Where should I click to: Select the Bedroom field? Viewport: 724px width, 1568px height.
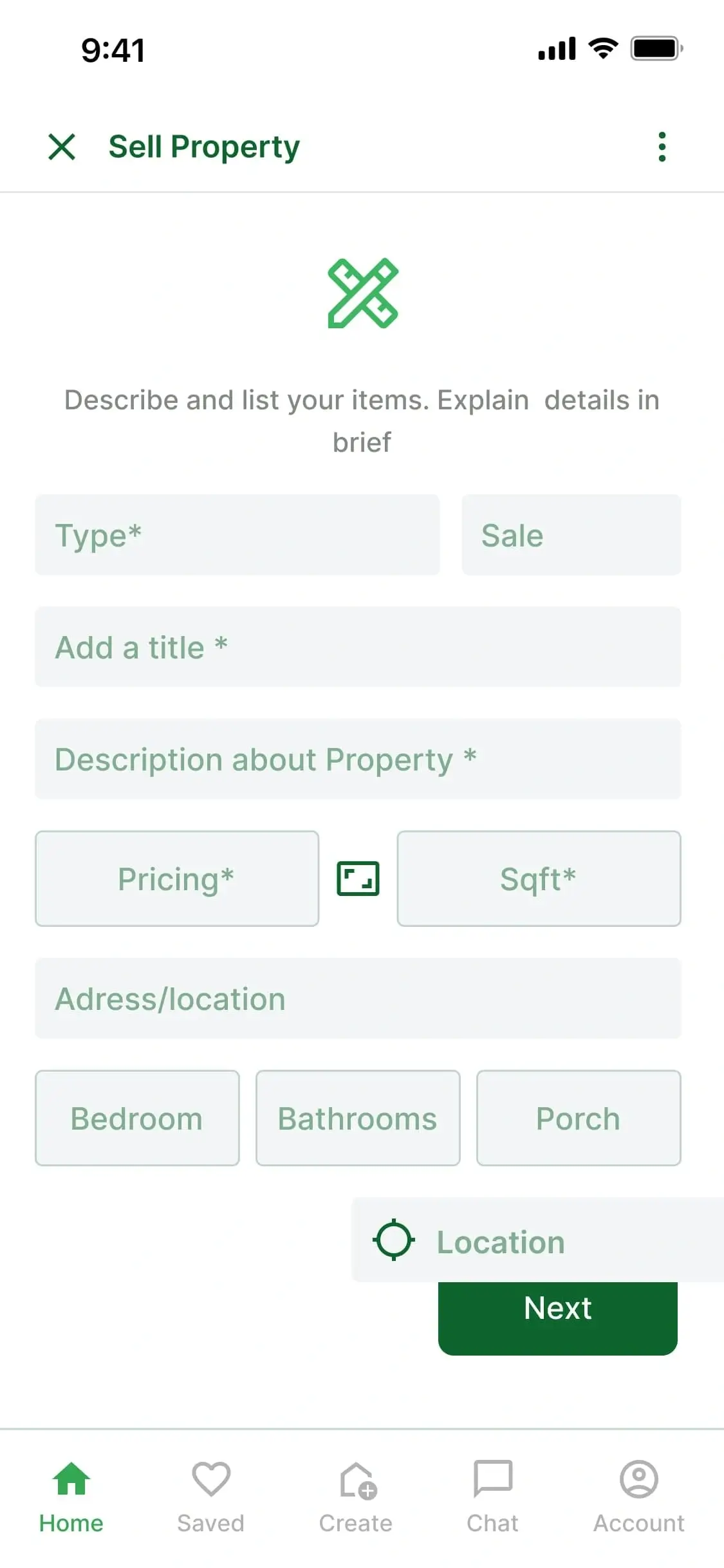137,1118
